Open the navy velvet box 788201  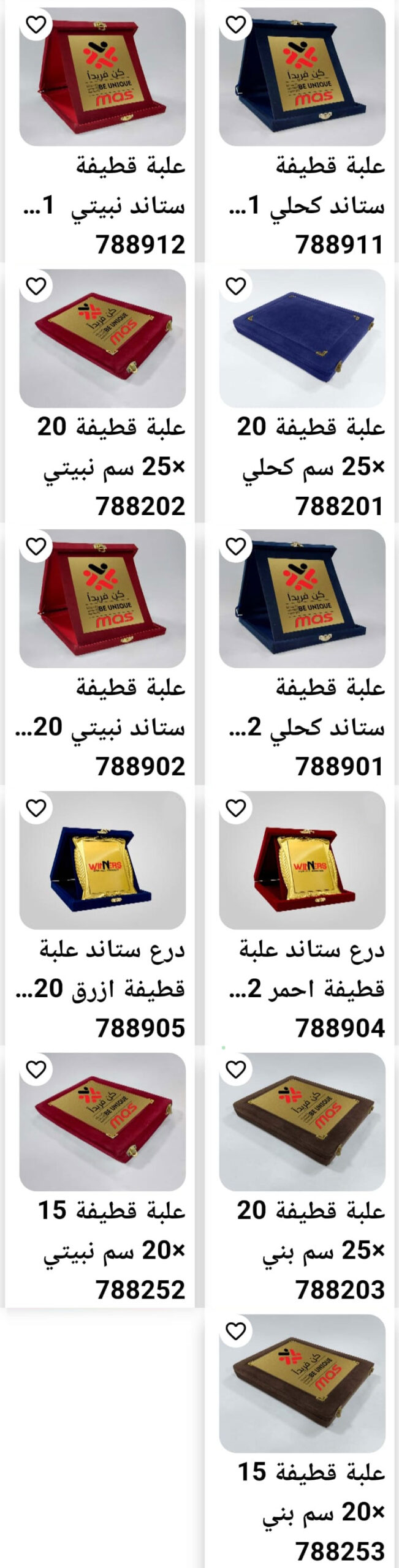(x=302, y=338)
